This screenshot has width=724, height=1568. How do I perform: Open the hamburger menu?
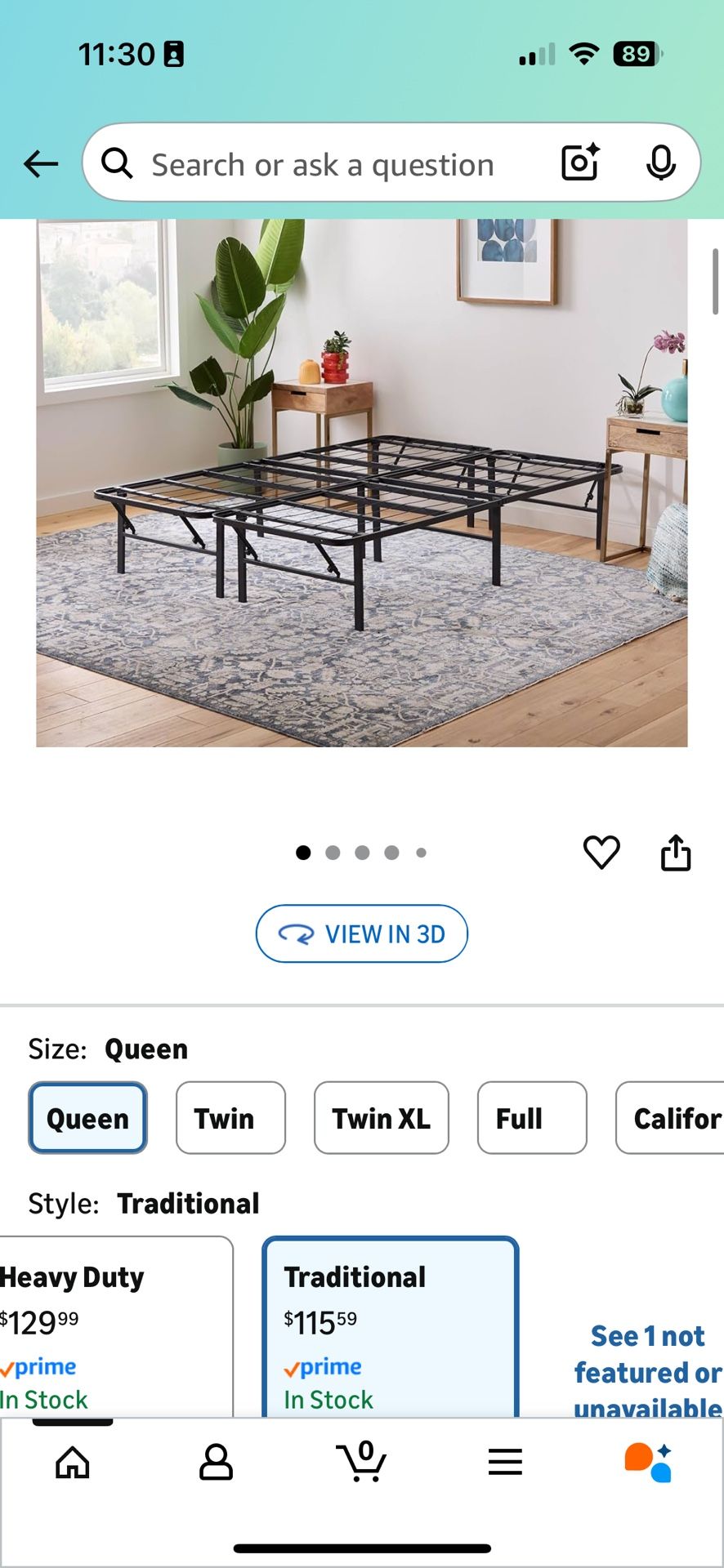click(505, 1463)
